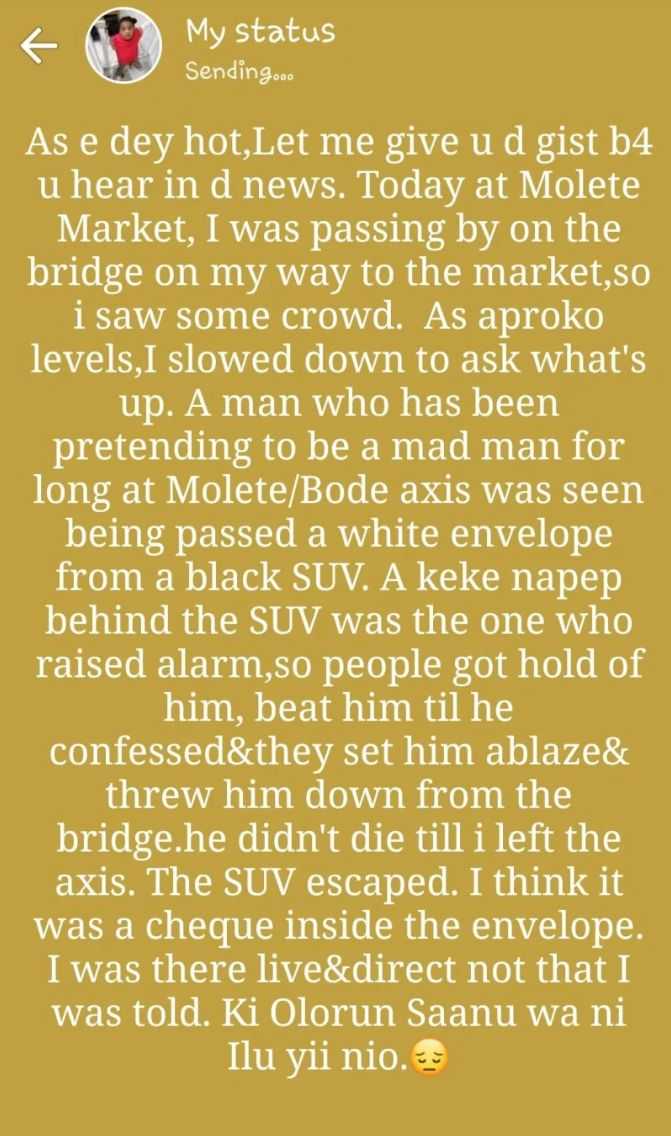Screen dimensions: 671x1136
Task: Tap the back arrow to exit status
Action: [38, 47]
